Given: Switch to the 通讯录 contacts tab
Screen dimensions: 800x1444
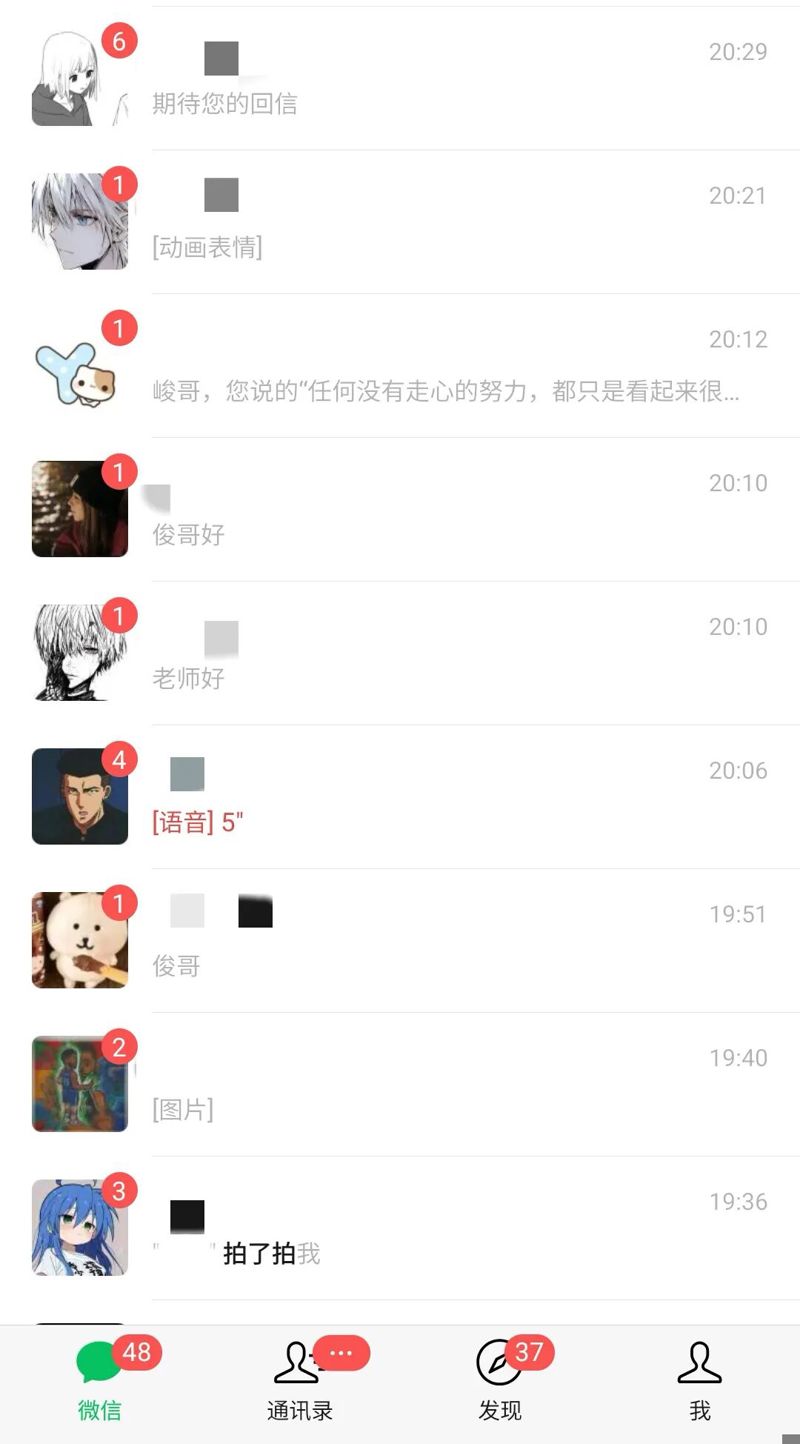Looking at the screenshot, I should point(300,1383).
